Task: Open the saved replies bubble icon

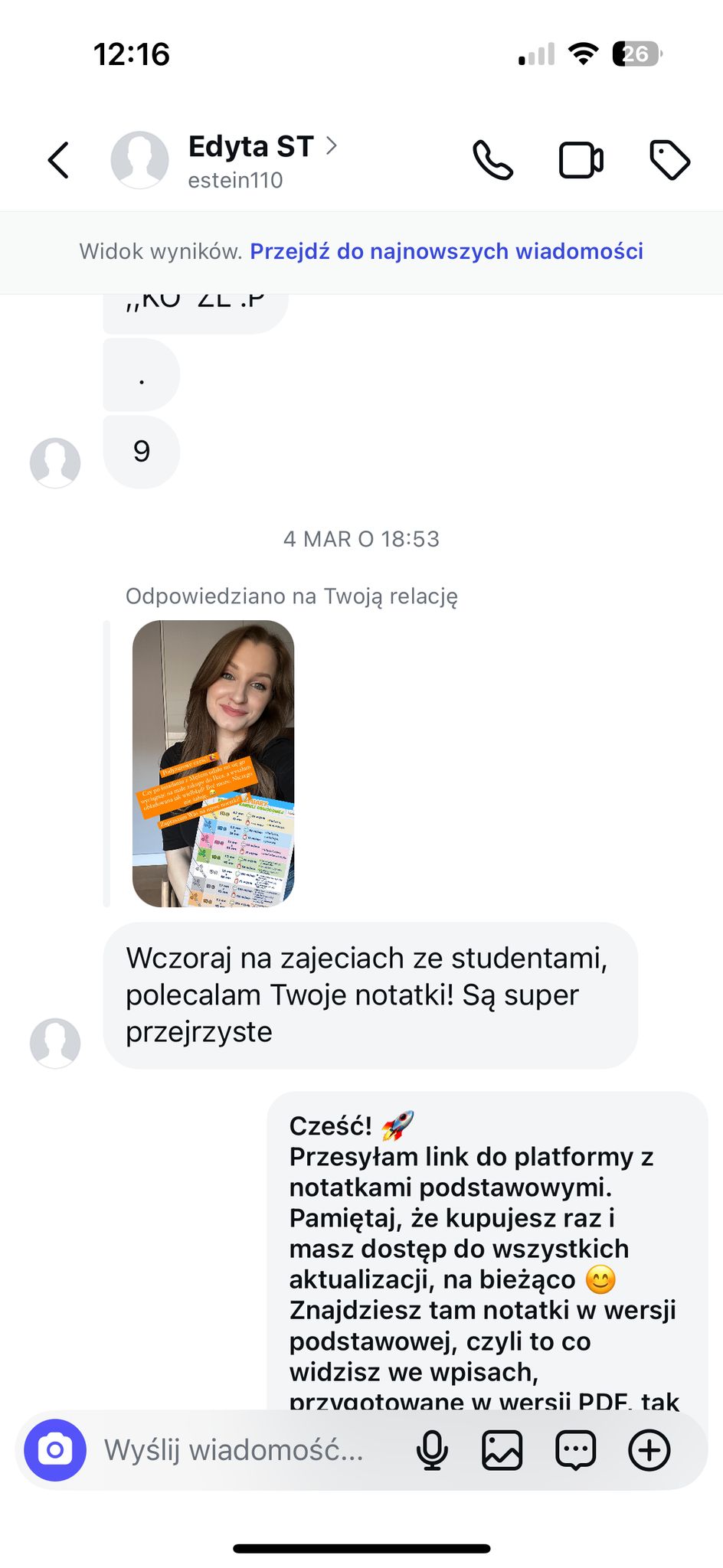Action: click(575, 1450)
